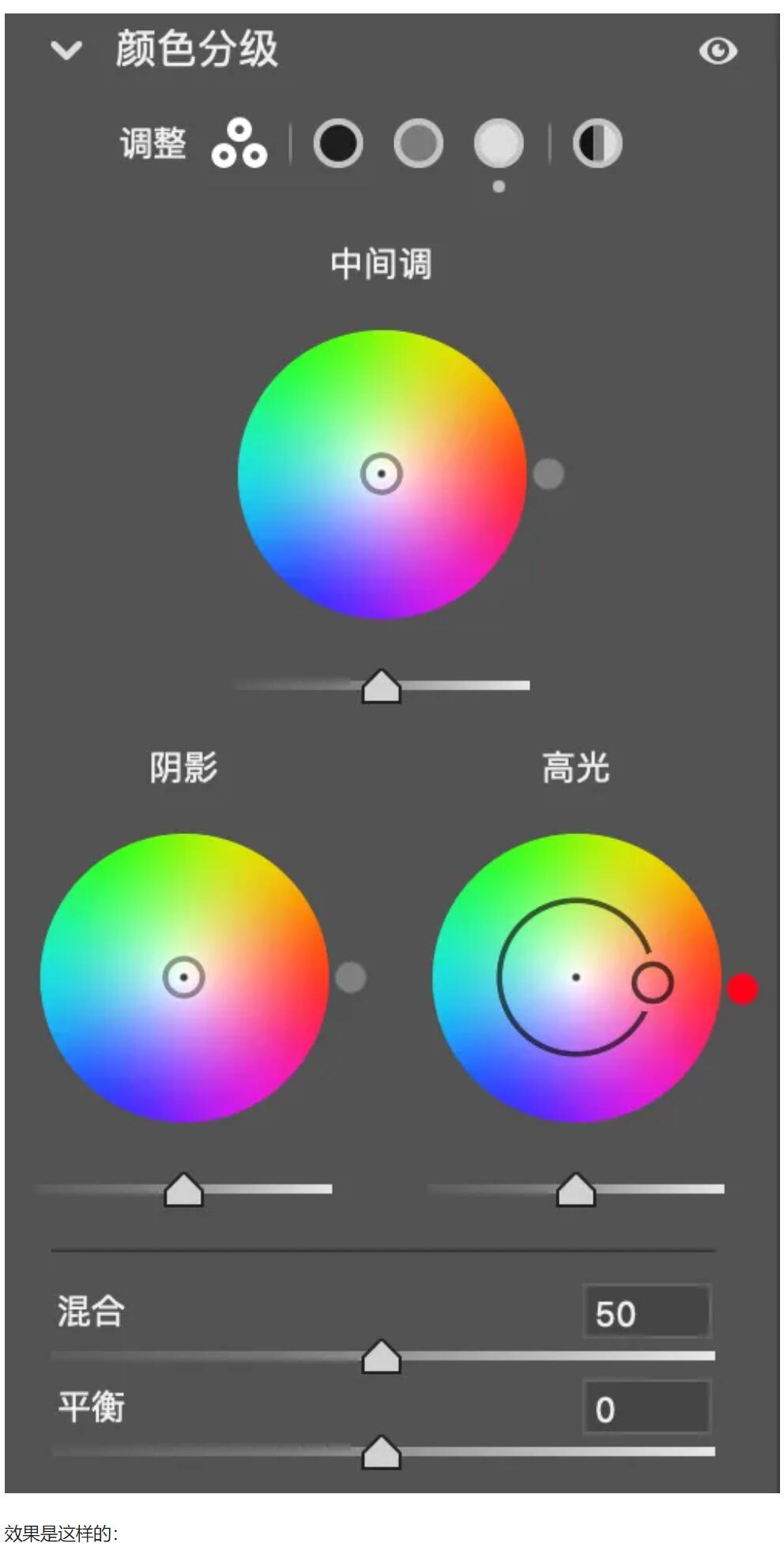Collapse the 颜色分级 panel
The width and height of the screenshot is (784, 1547).
pos(66,51)
